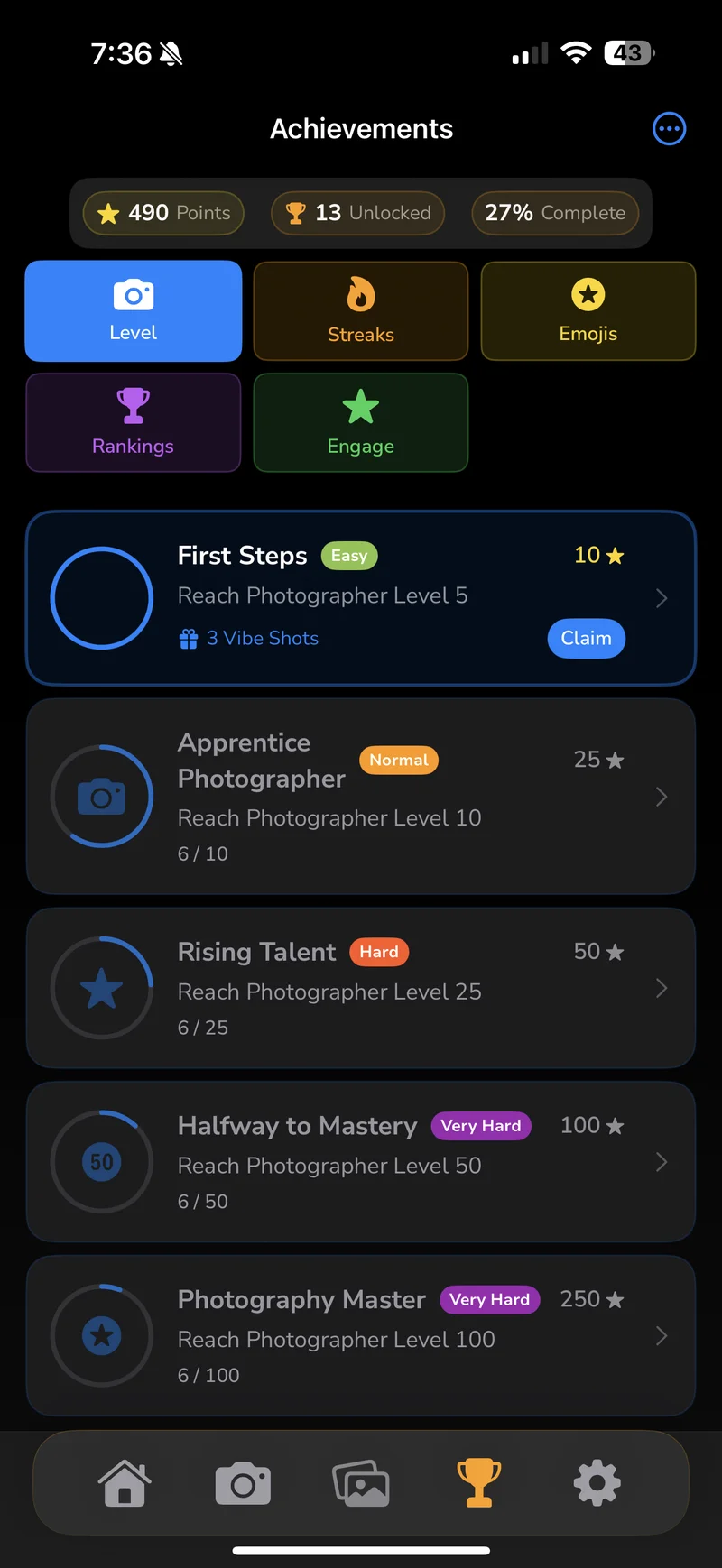This screenshot has width=722, height=1568.
Task: Select the yellow star Emojis icon
Action: click(588, 293)
